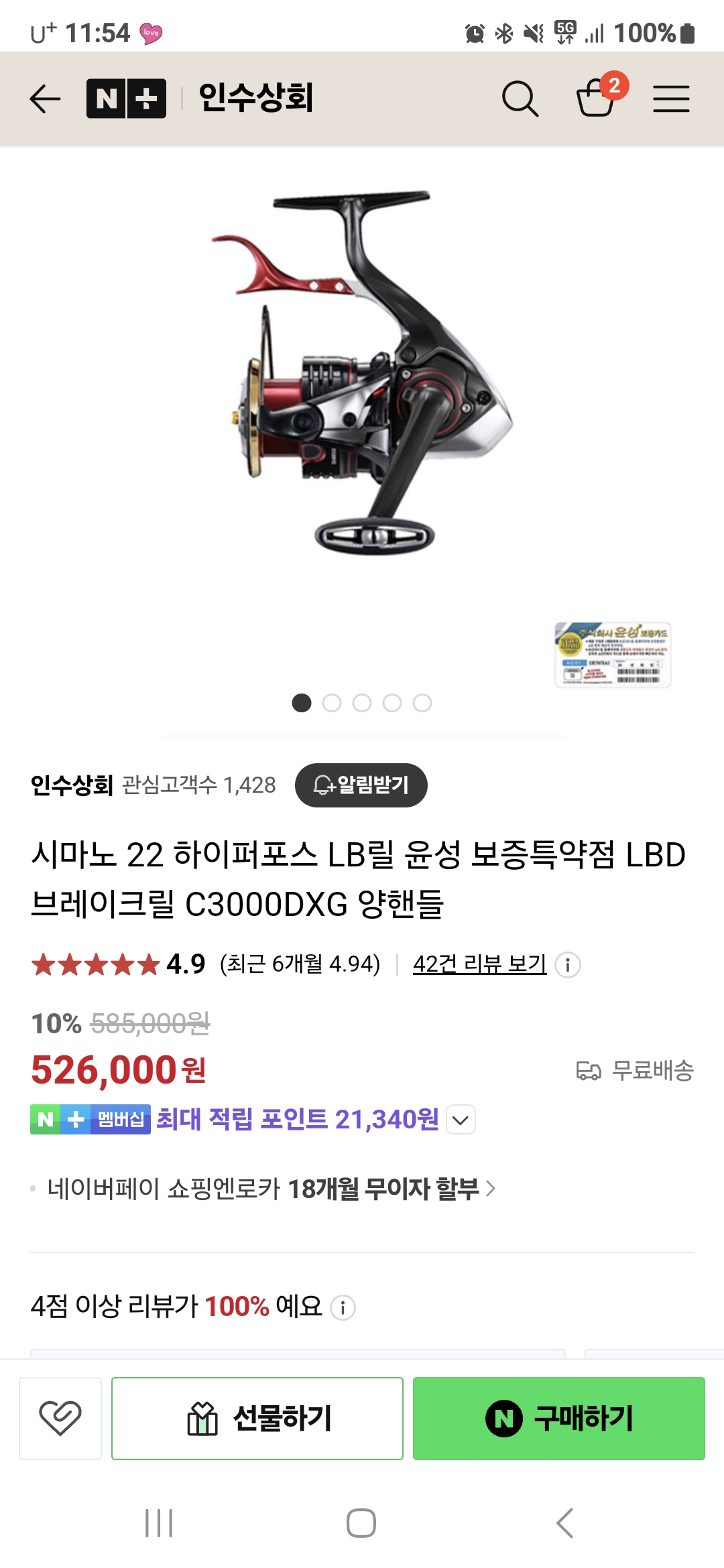This screenshot has width=724, height=1568.
Task: Tap 선물하기 to send as gift
Action: (257, 1418)
